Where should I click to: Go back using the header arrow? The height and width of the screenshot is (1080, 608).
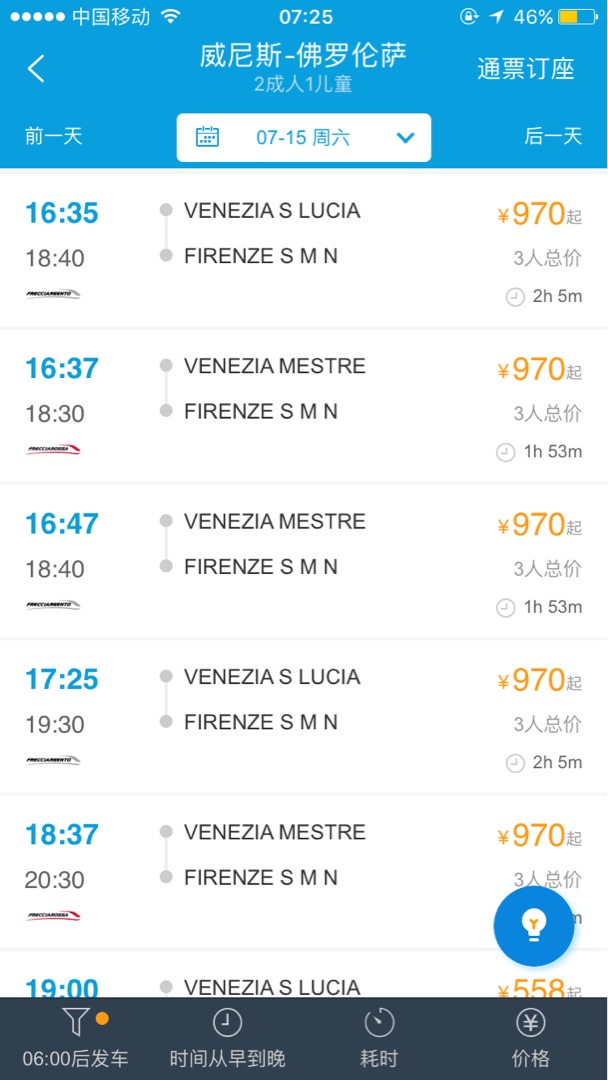click(x=36, y=69)
